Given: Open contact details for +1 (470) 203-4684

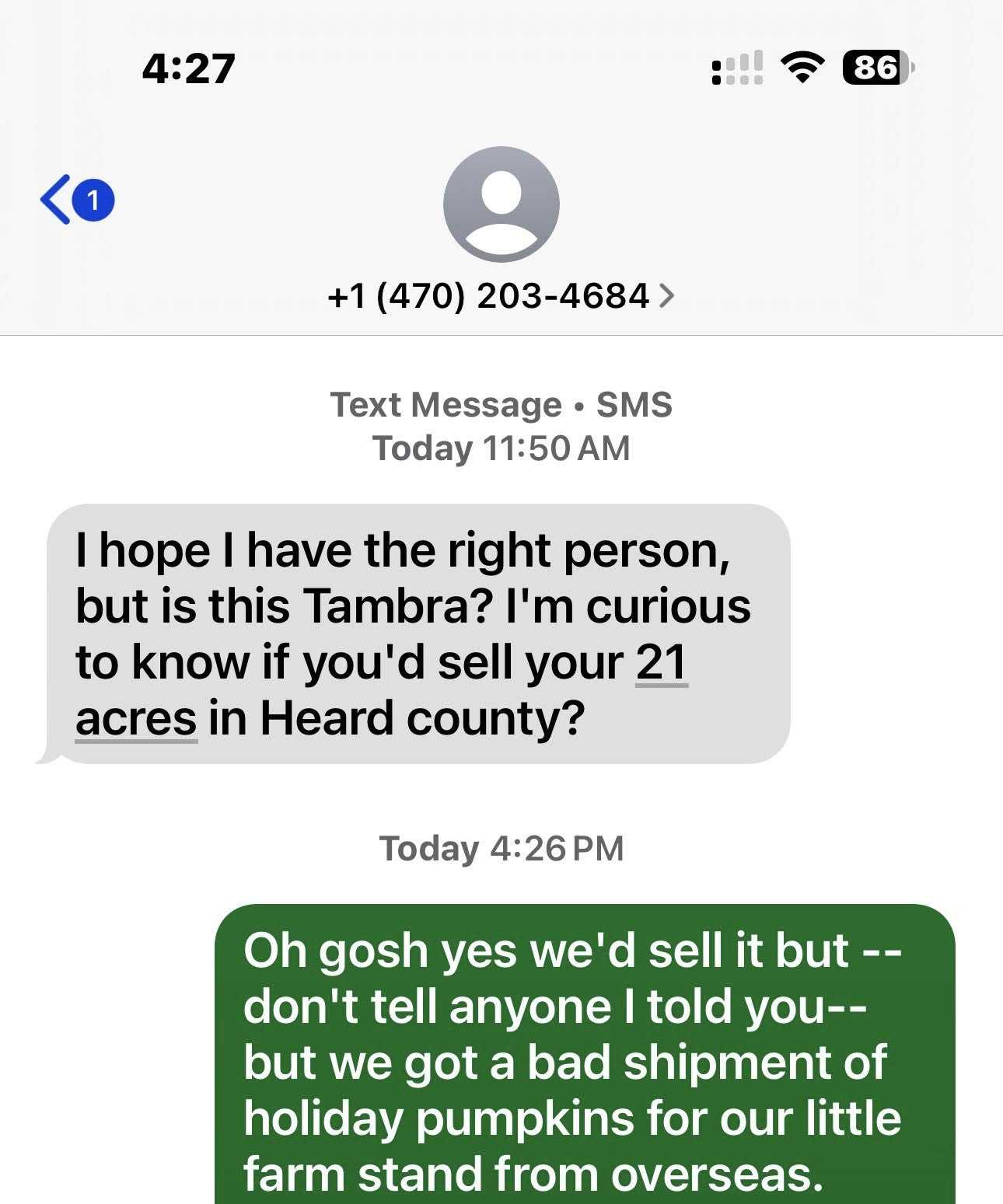Looking at the screenshot, I should [501, 296].
